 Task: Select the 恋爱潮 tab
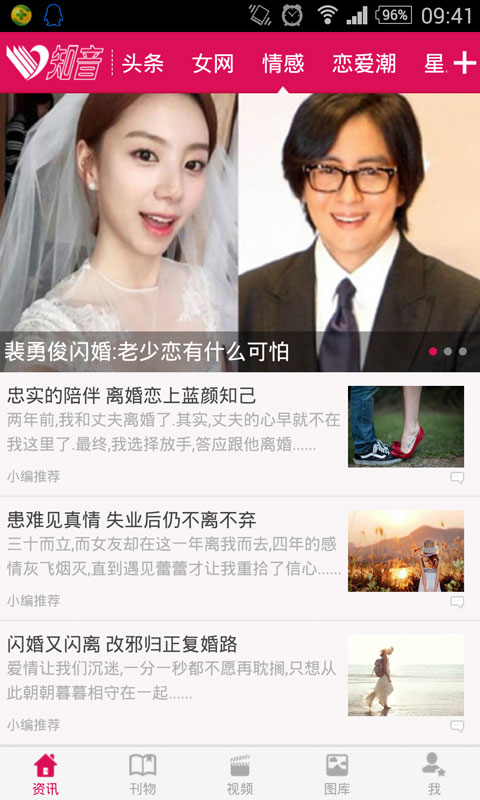coord(364,64)
